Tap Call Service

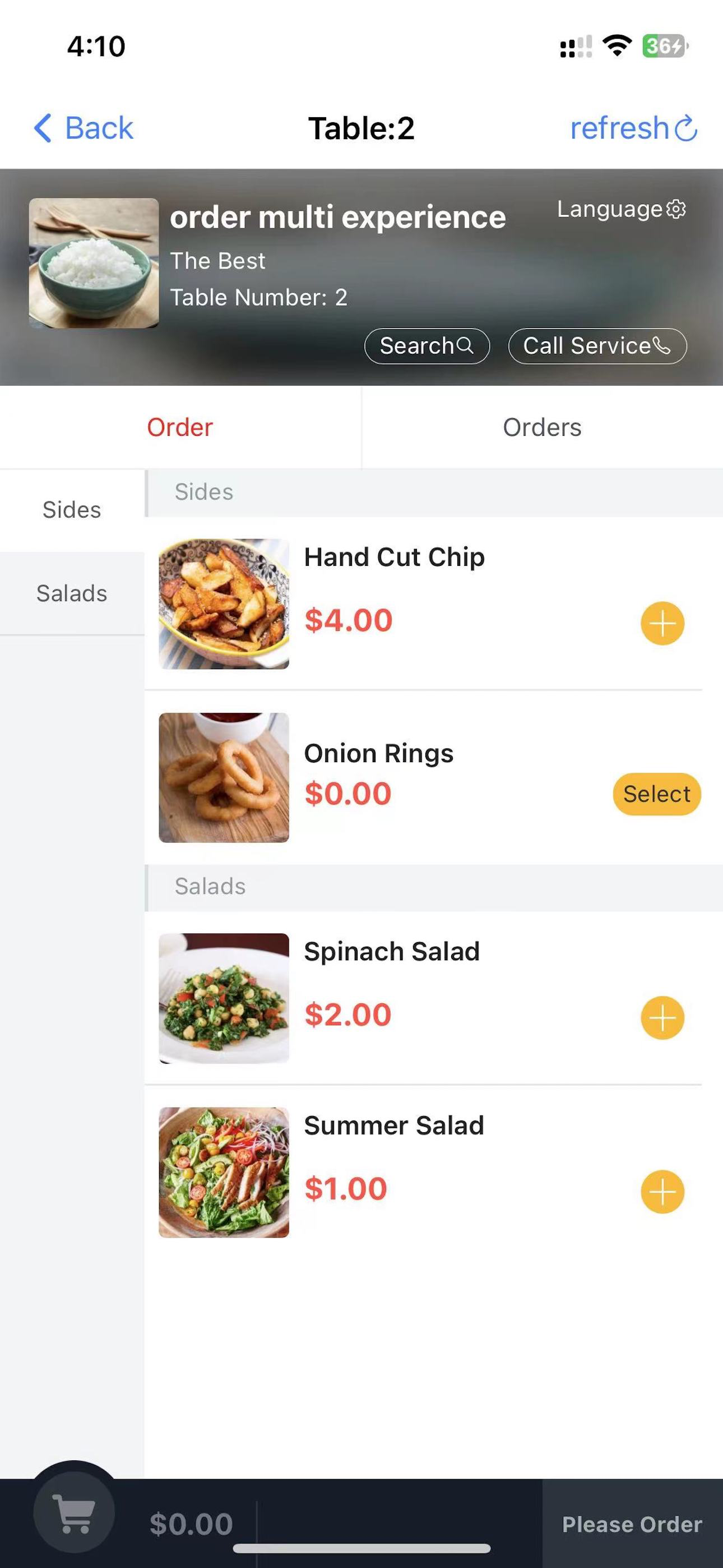(x=597, y=346)
